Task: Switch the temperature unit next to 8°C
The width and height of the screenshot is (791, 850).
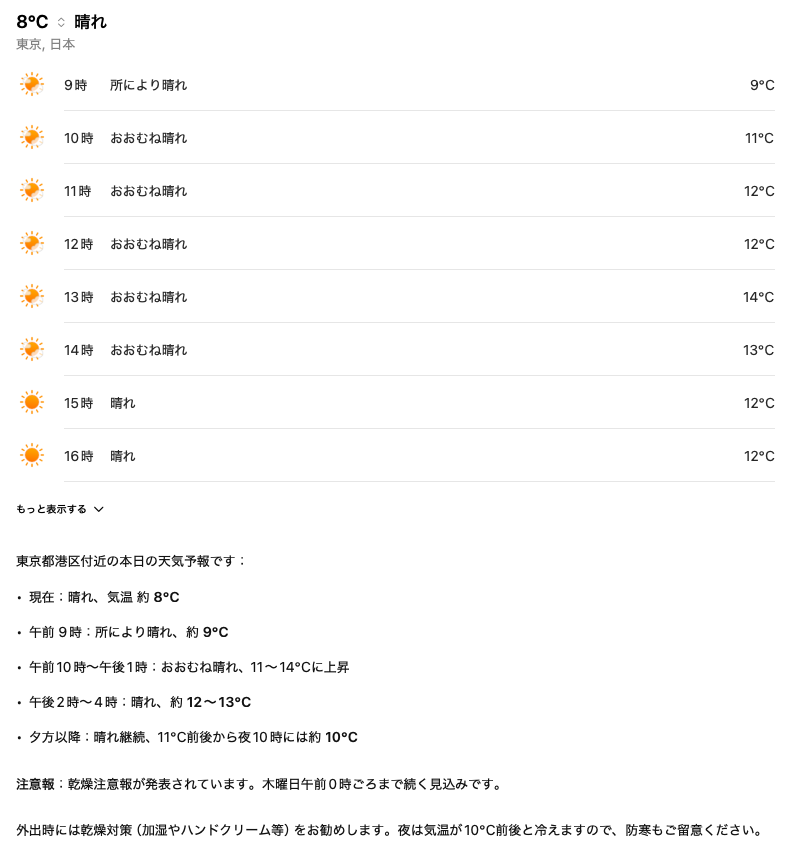Action: 61,22
